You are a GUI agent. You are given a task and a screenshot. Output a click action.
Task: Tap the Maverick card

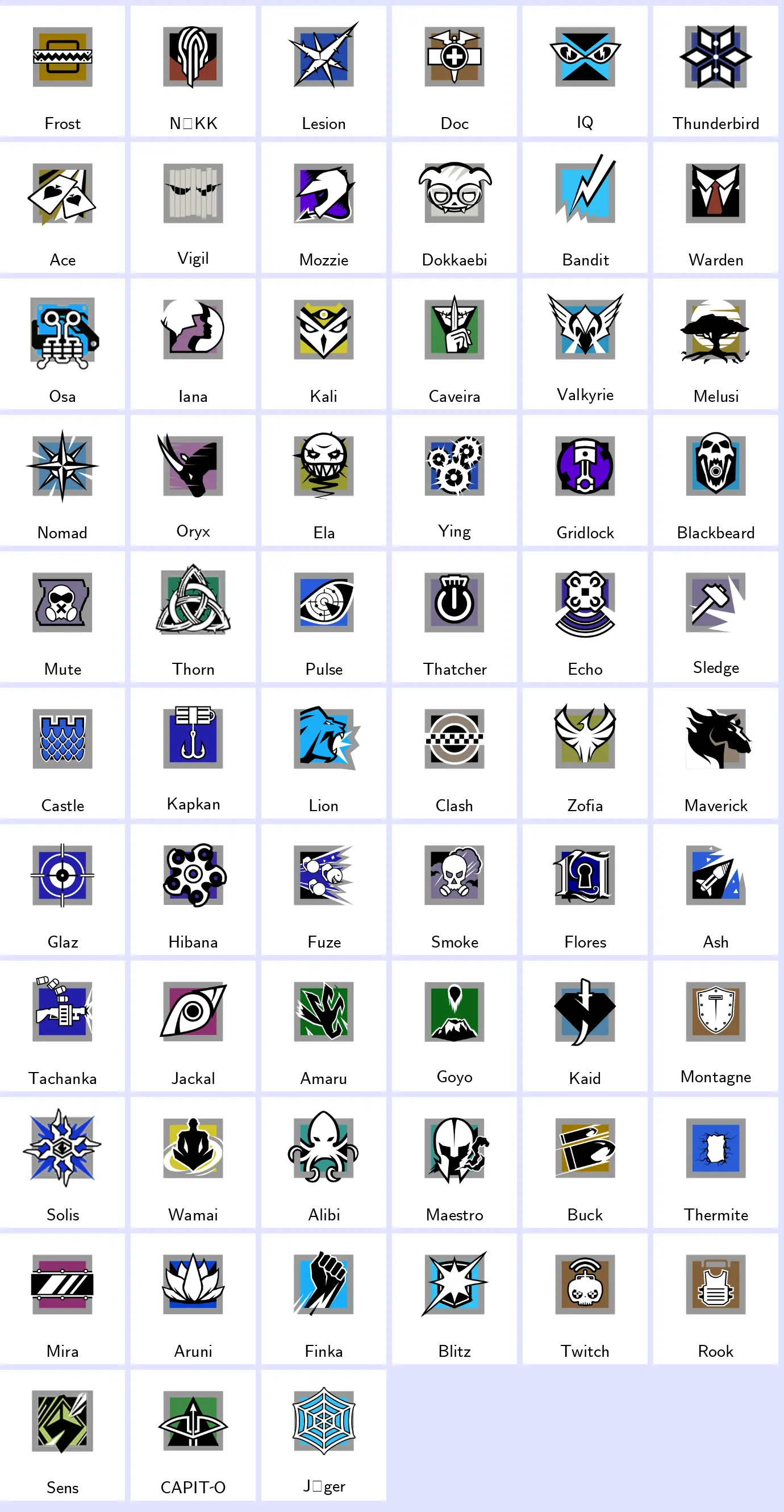click(715, 753)
